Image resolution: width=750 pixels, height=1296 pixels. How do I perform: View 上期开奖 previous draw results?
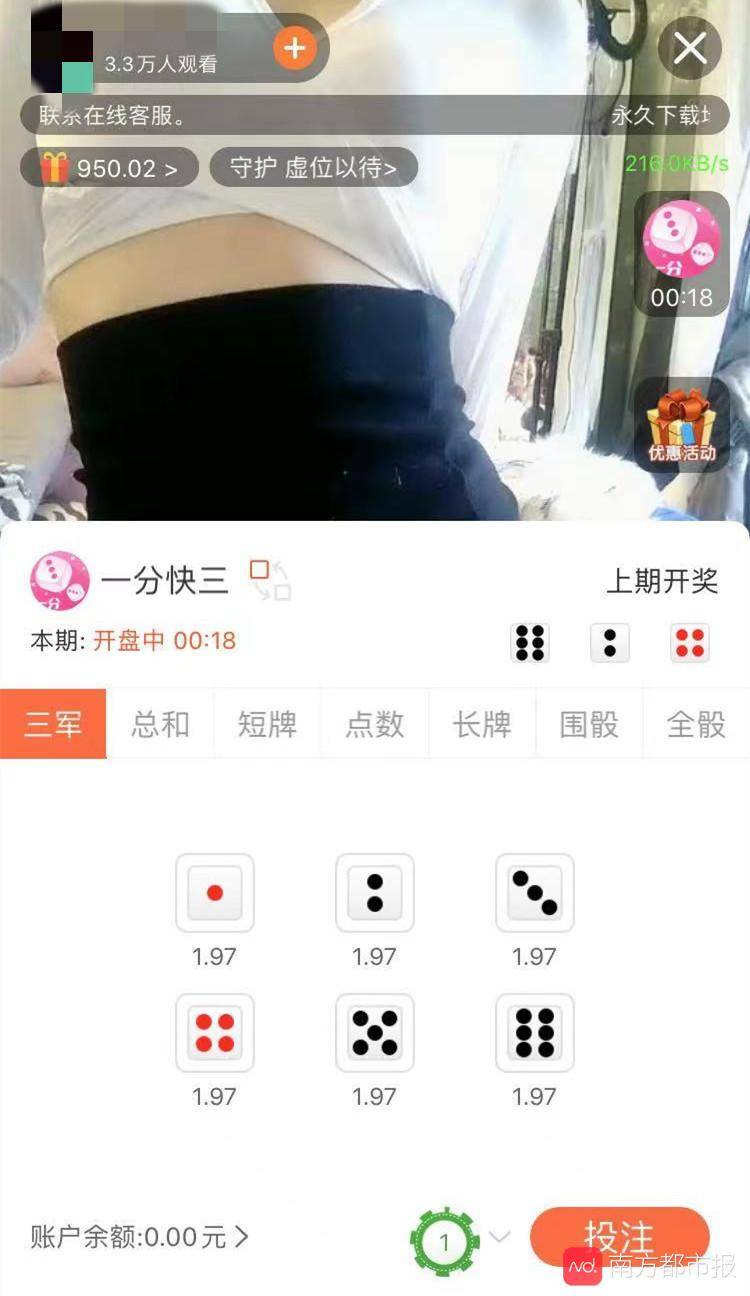662,581
